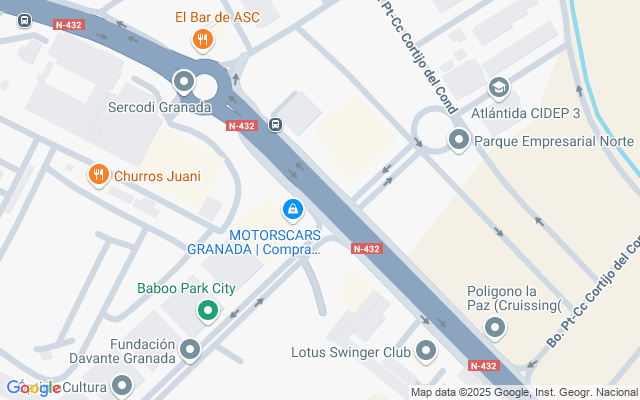The image size is (640, 400).
Task: Open the El Bar de ASC restaurant marker
Action: click(203, 40)
